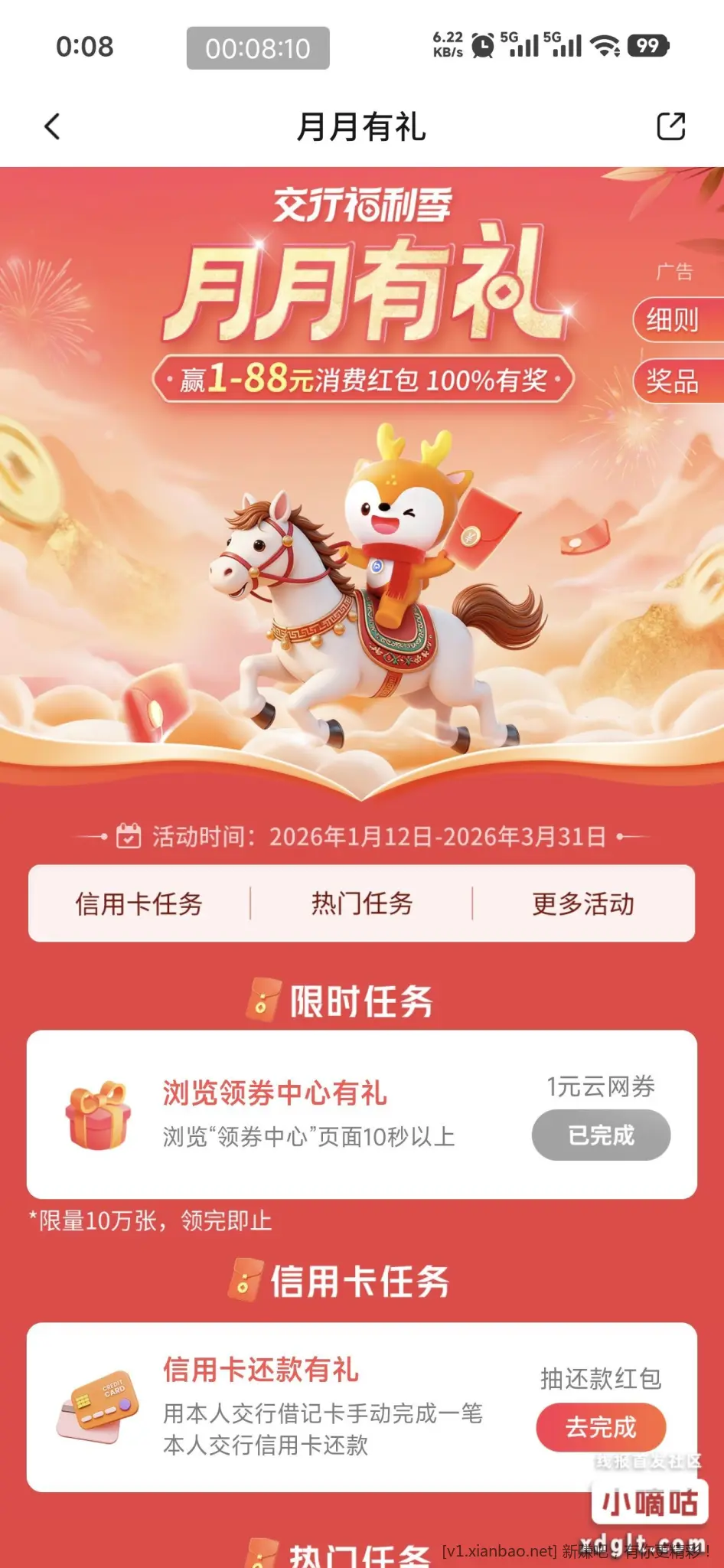Image resolution: width=724 pixels, height=1568 pixels.
Task: View the 奖品 prizes button
Action: point(673,381)
